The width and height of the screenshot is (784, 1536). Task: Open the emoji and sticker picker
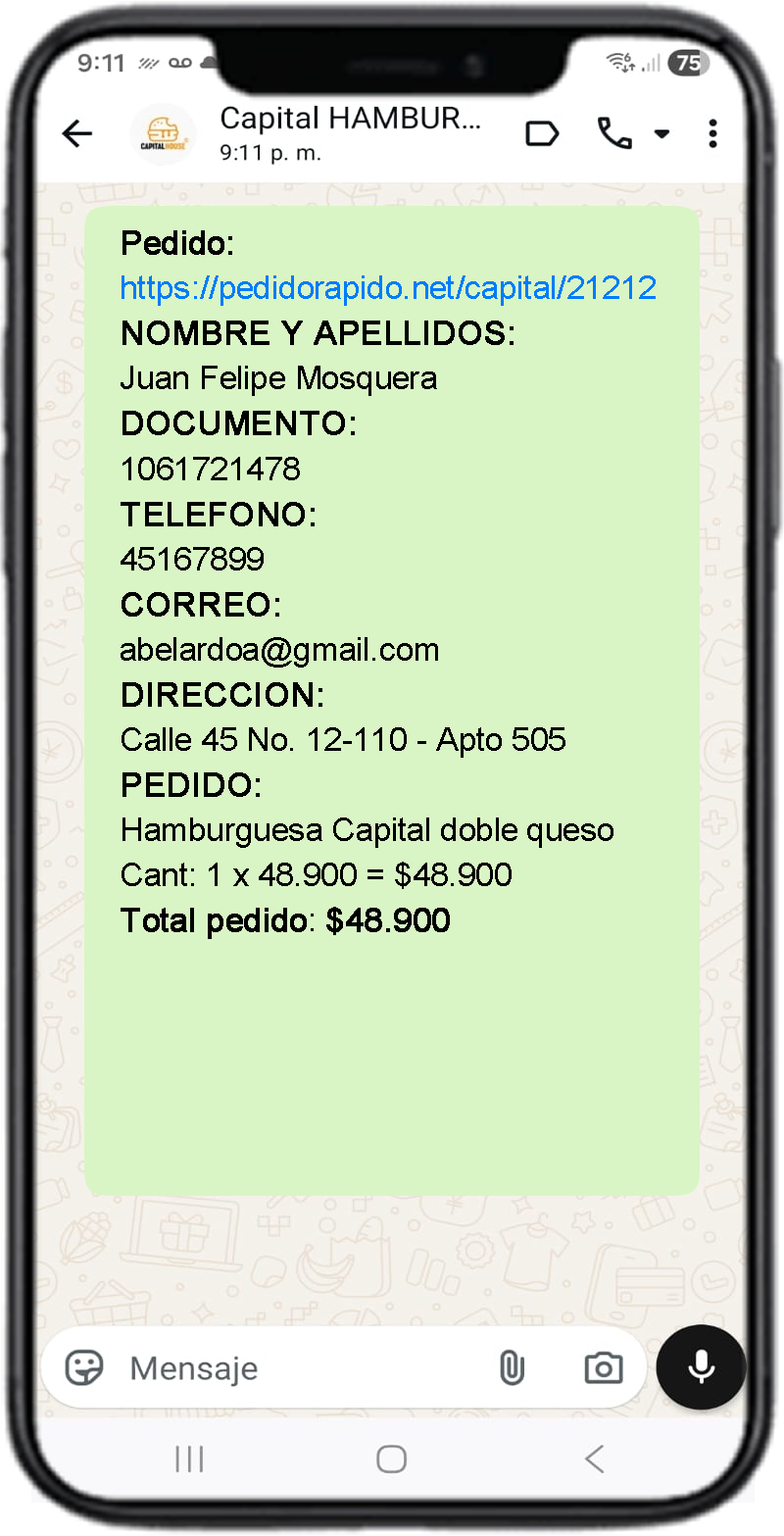84,1367
